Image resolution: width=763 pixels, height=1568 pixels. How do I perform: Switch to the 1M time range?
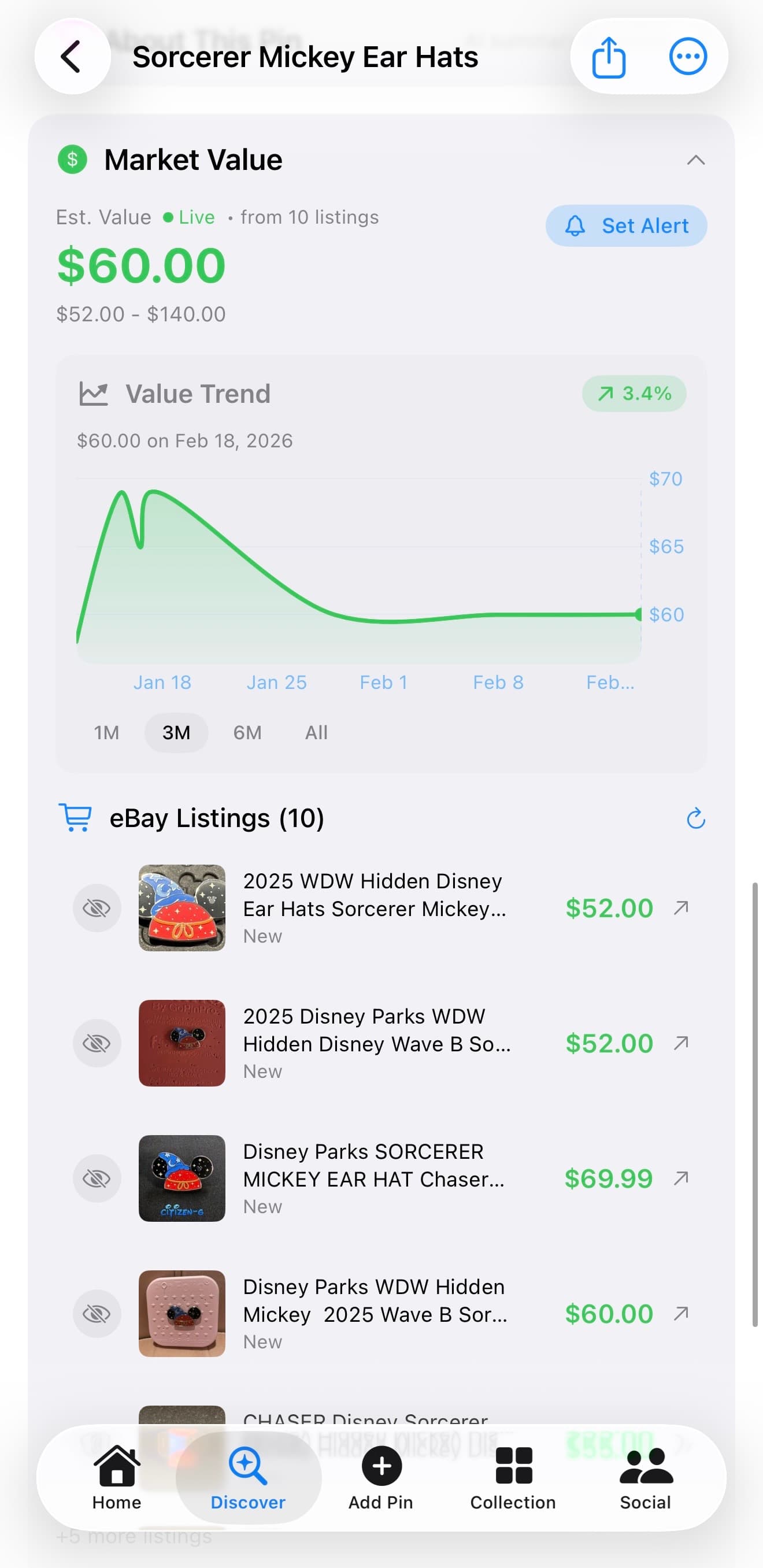(106, 732)
